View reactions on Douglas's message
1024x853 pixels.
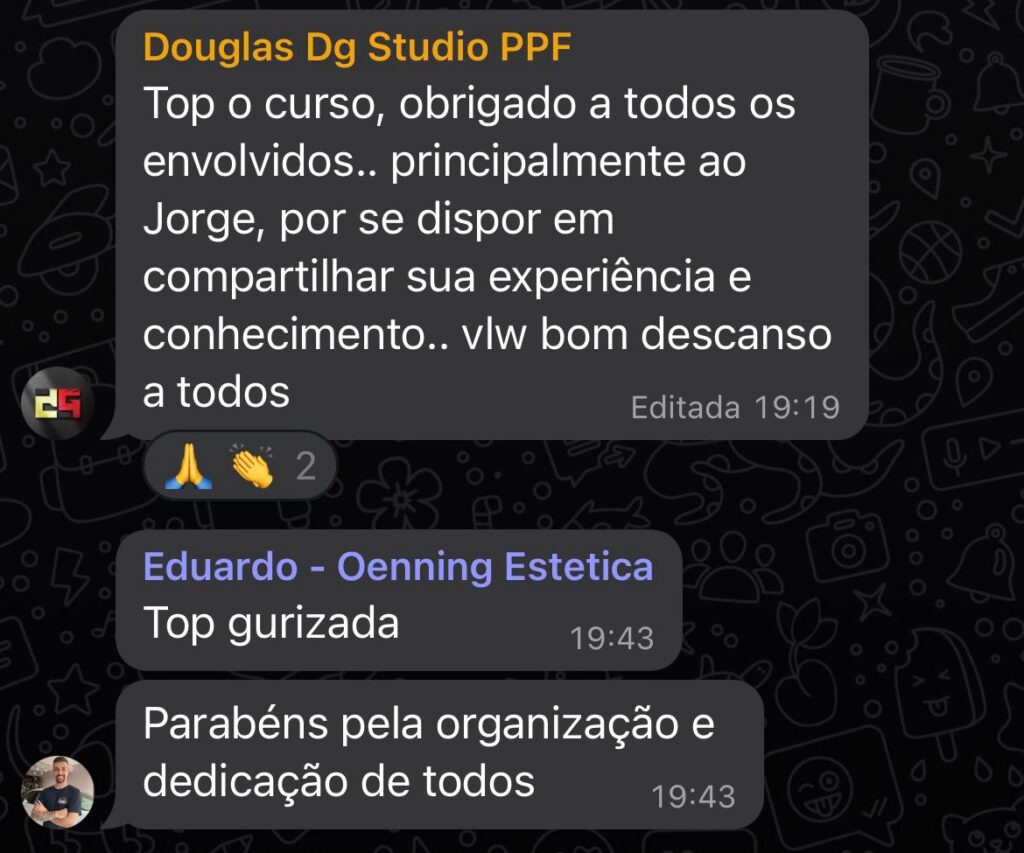click(239, 466)
